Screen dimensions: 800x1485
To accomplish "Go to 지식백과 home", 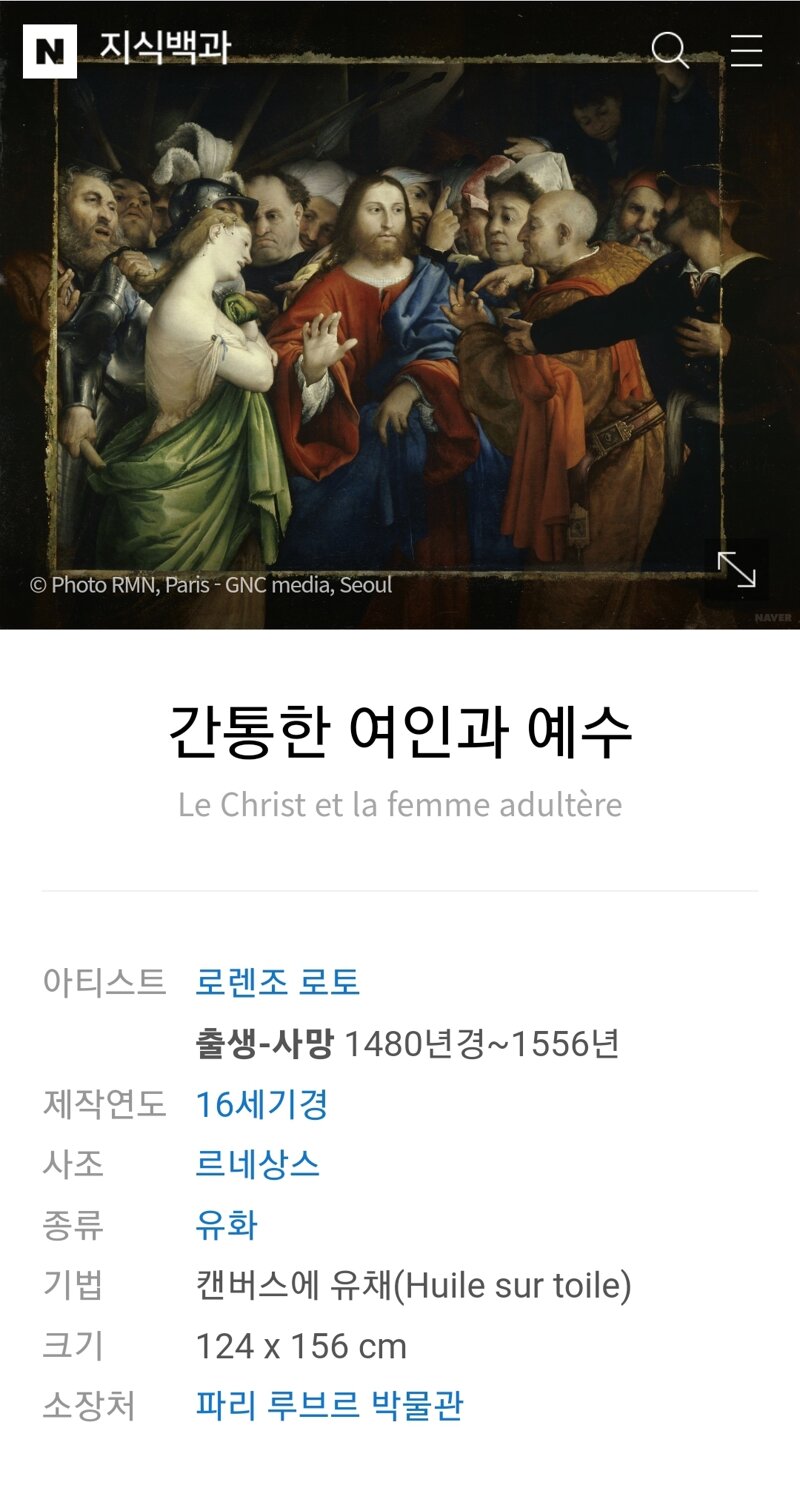I will (x=164, y=47).
